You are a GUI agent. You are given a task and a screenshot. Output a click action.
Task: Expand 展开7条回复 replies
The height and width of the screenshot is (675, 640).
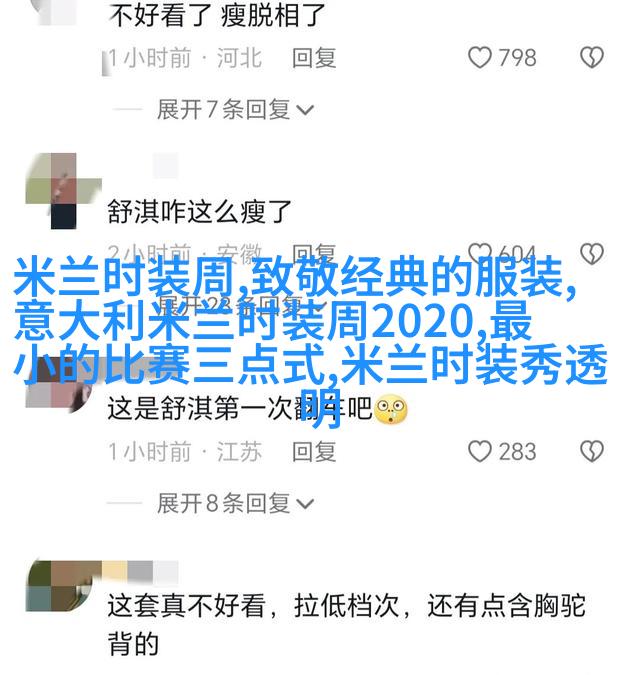tap(235, 109)
